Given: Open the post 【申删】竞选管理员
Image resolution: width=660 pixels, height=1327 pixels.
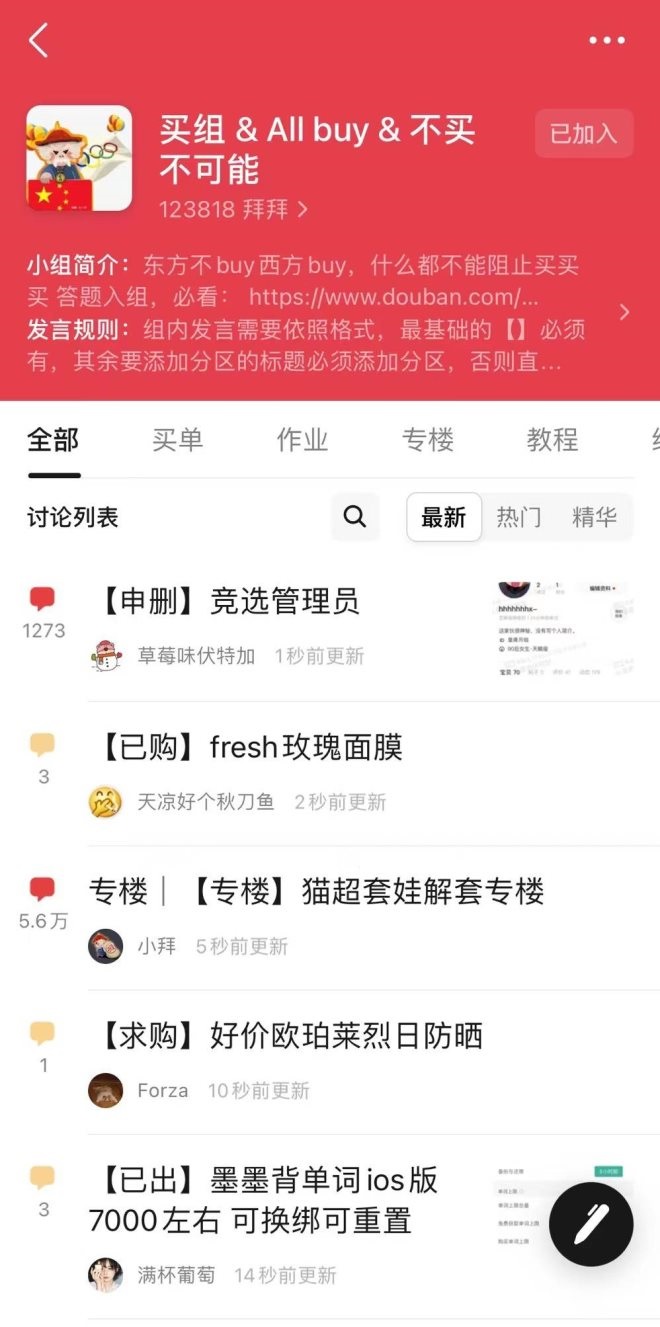Looking at the screenshot, I should [230, 601].
